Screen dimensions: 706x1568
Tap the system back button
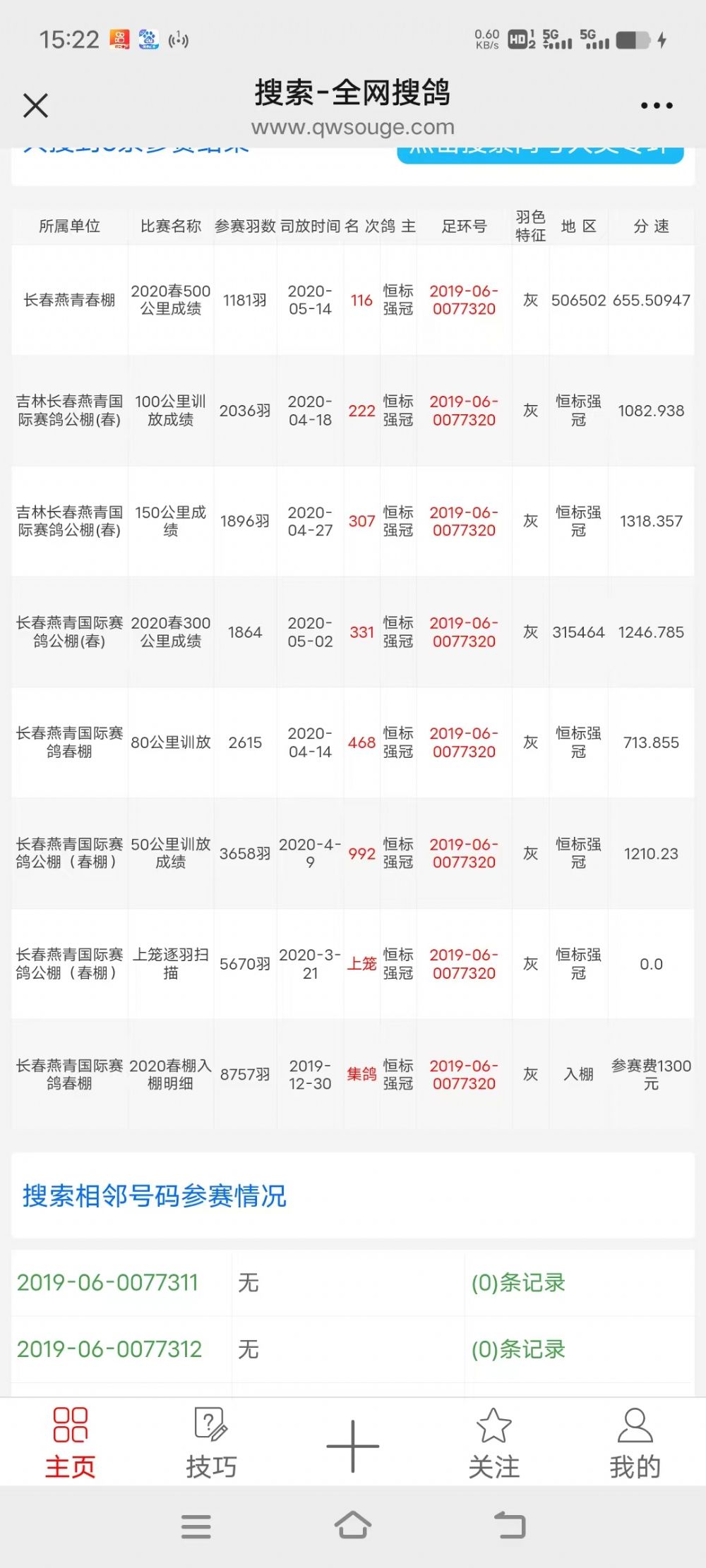pos(510,1526)
